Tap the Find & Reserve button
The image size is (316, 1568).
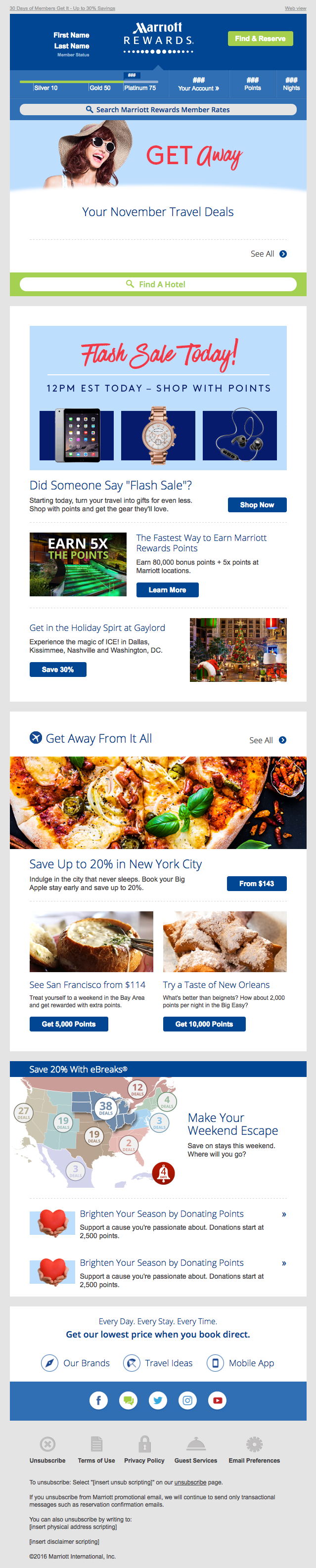click(260, 39)
